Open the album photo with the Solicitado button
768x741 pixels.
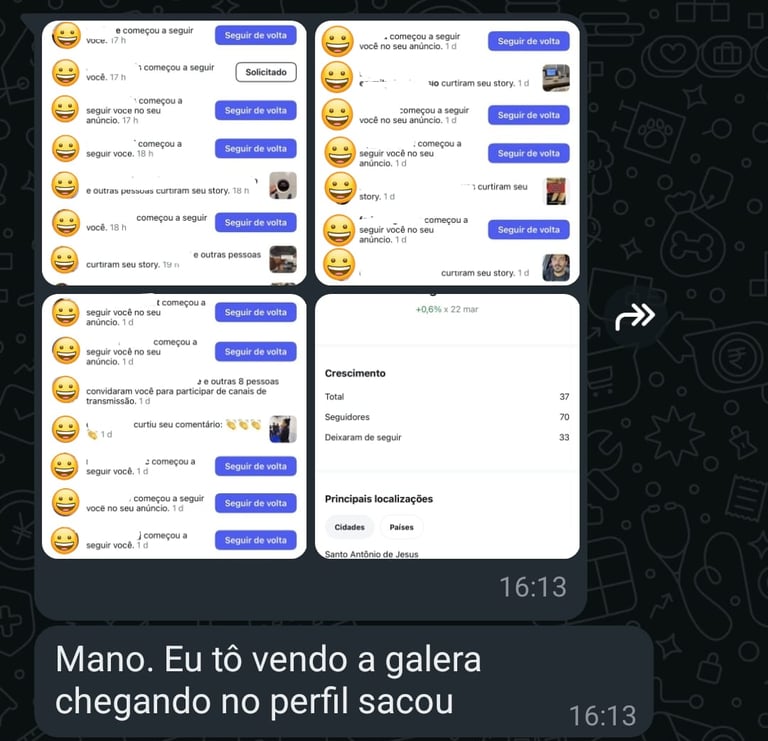pos(174,153)
